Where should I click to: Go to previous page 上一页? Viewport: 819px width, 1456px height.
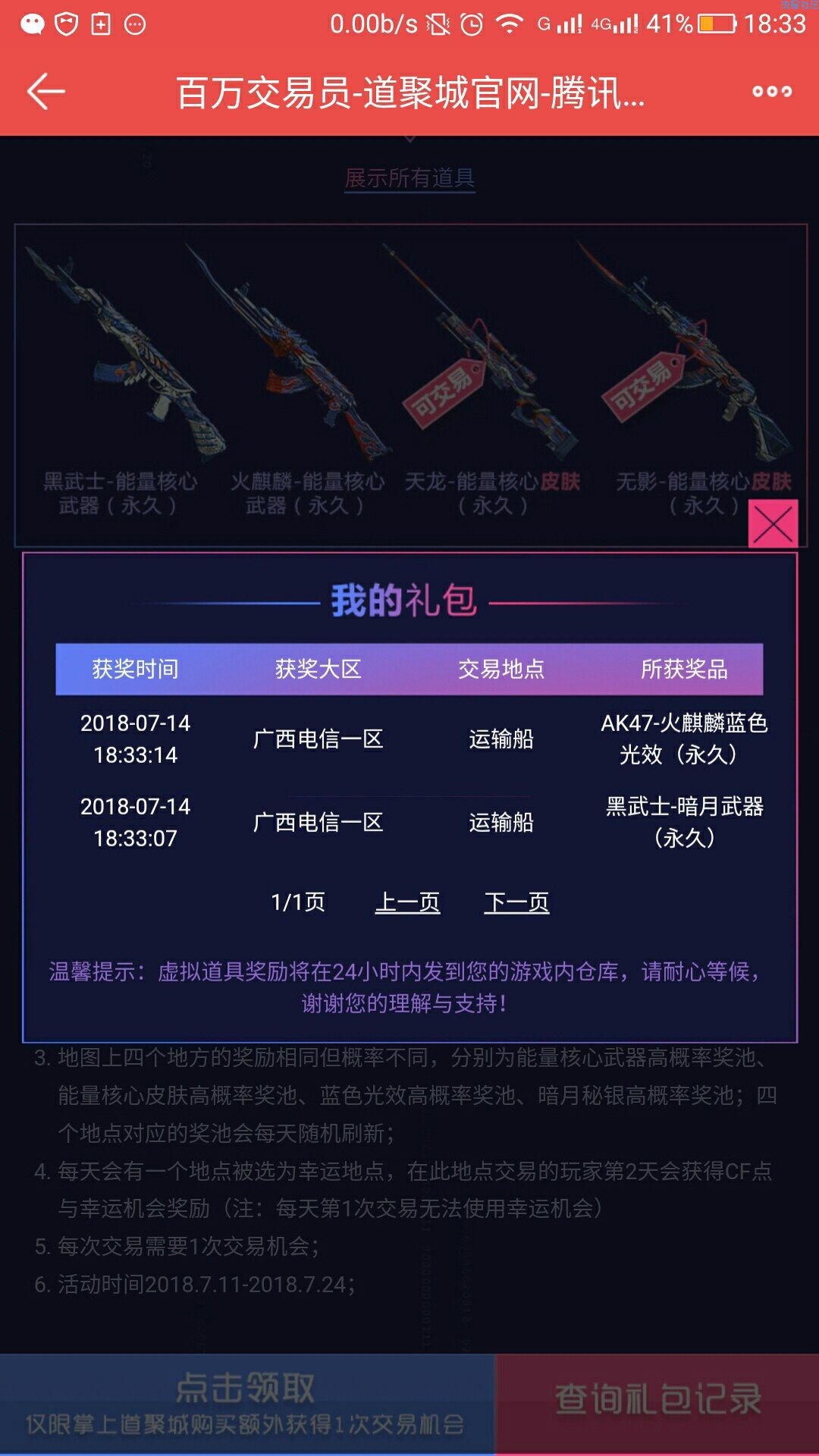[x=407, y=902]
